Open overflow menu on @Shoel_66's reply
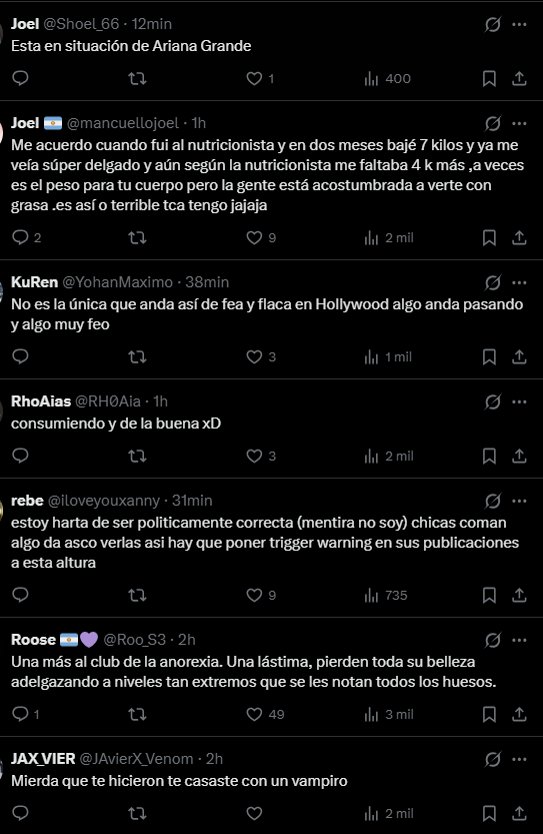 point(519,24)
